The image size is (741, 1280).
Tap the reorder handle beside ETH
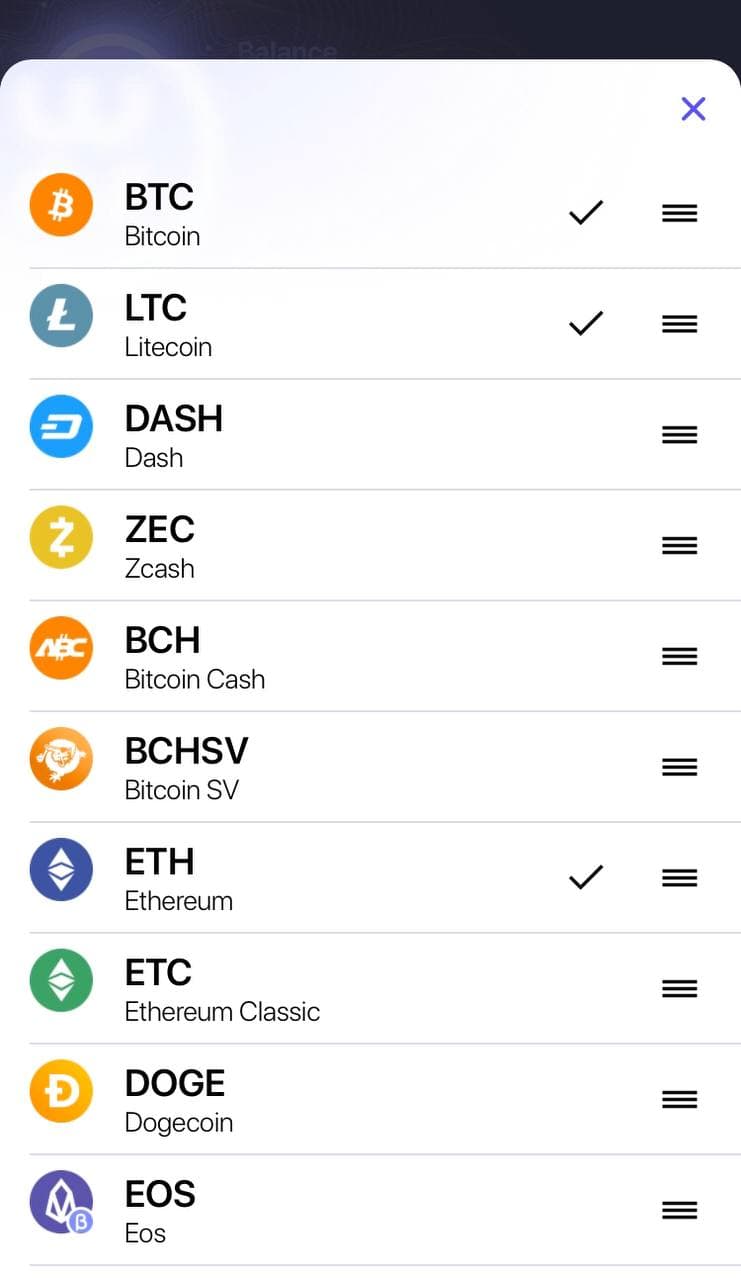(680, 878)
